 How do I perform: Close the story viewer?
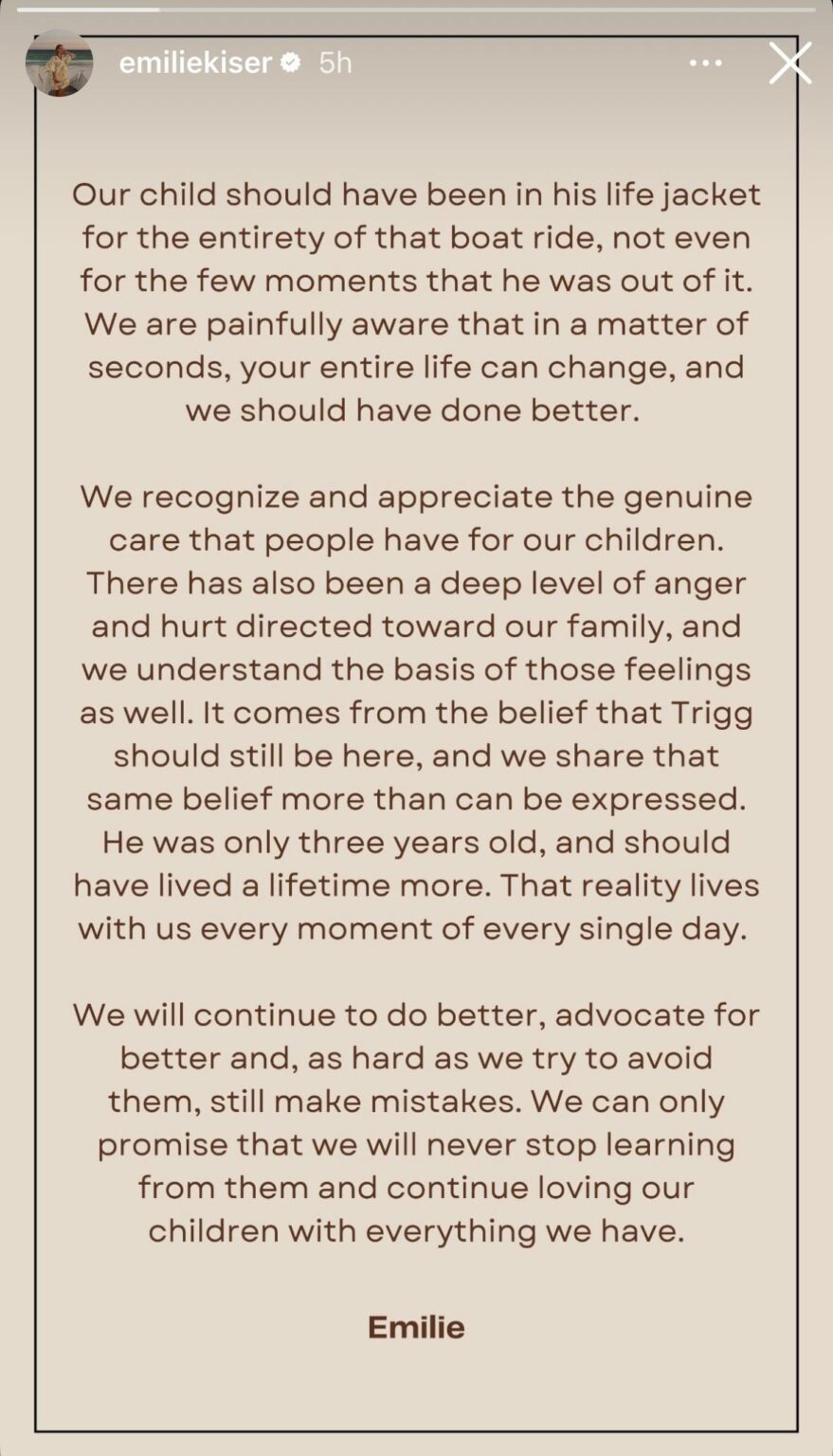(x=789, y=63)
